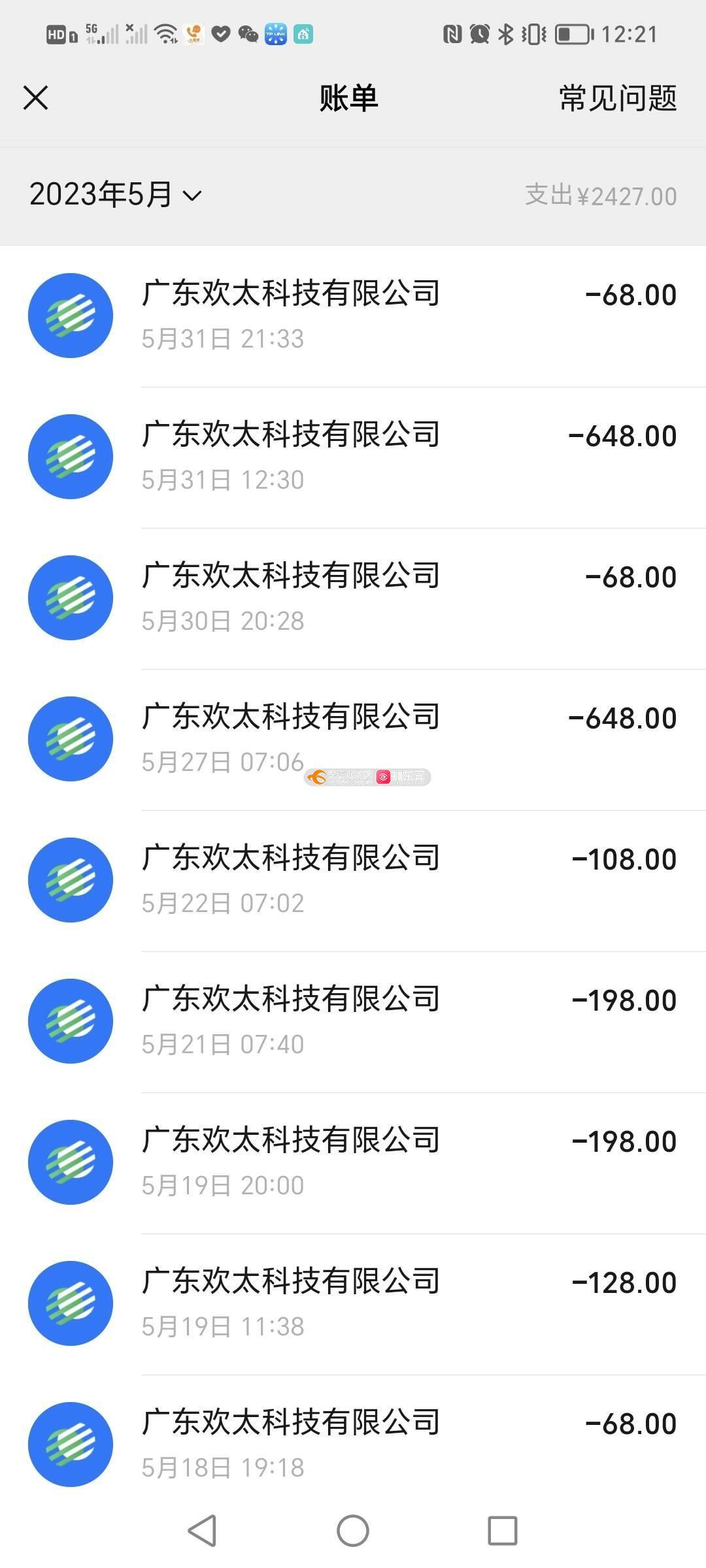Open the 5月27日 07:06 transaction
Viewport: 706px width, 1568px height.
point(353,740)
